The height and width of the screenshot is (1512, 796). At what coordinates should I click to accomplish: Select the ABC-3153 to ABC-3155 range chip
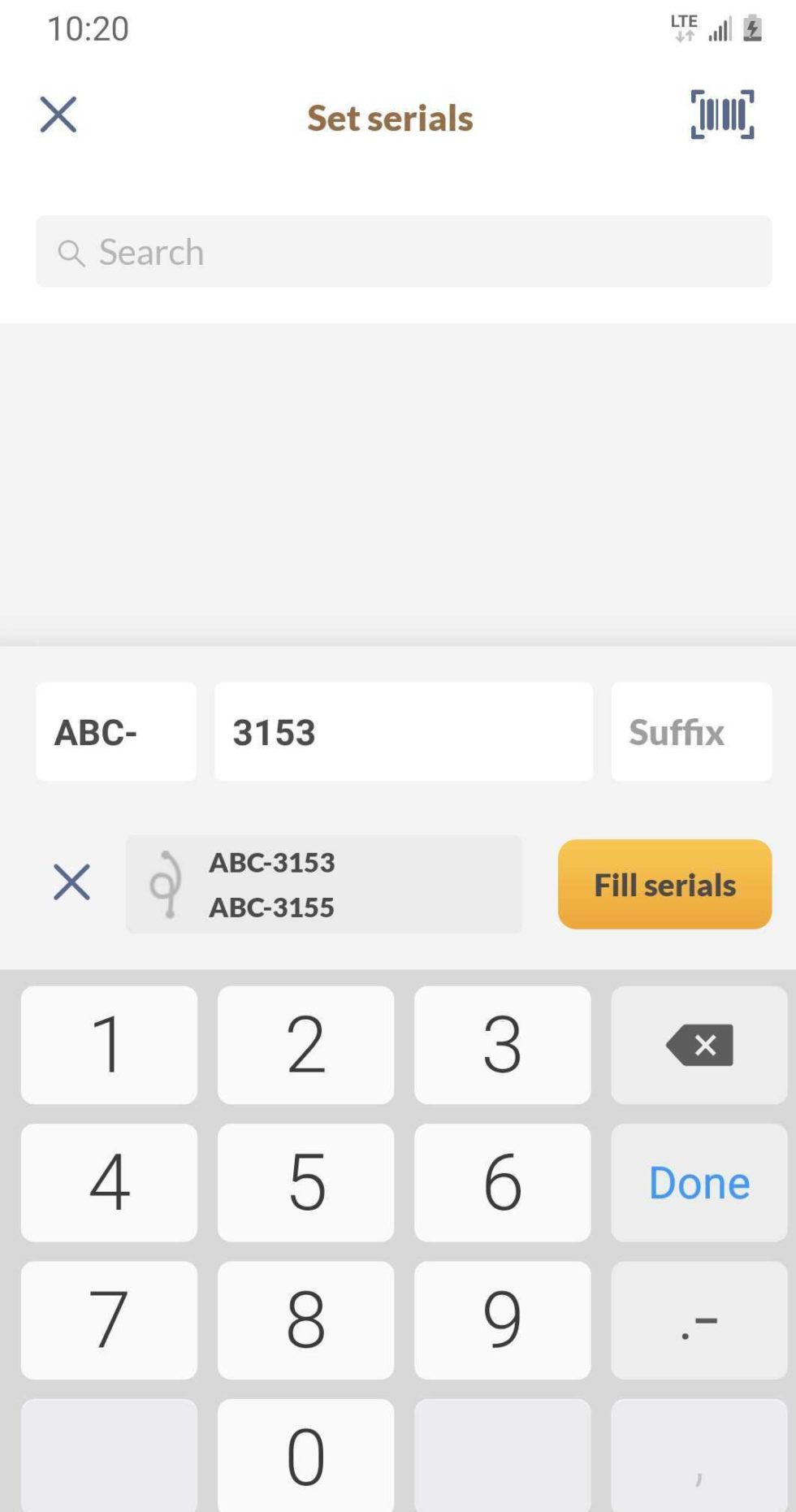[322, 883]
